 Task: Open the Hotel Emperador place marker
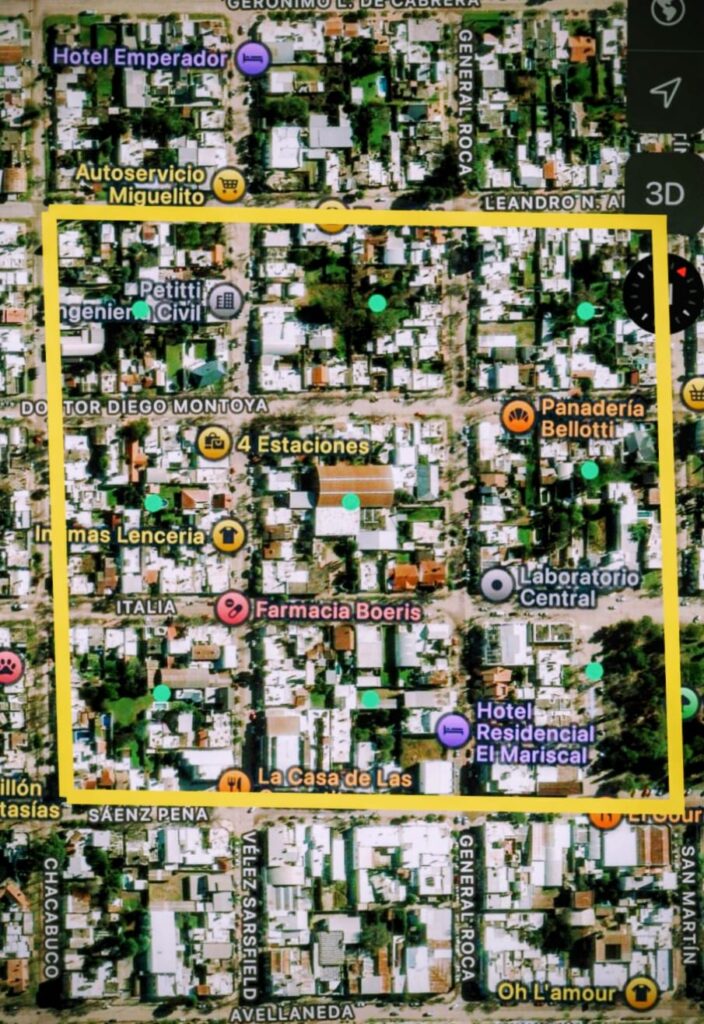[253, 58]
